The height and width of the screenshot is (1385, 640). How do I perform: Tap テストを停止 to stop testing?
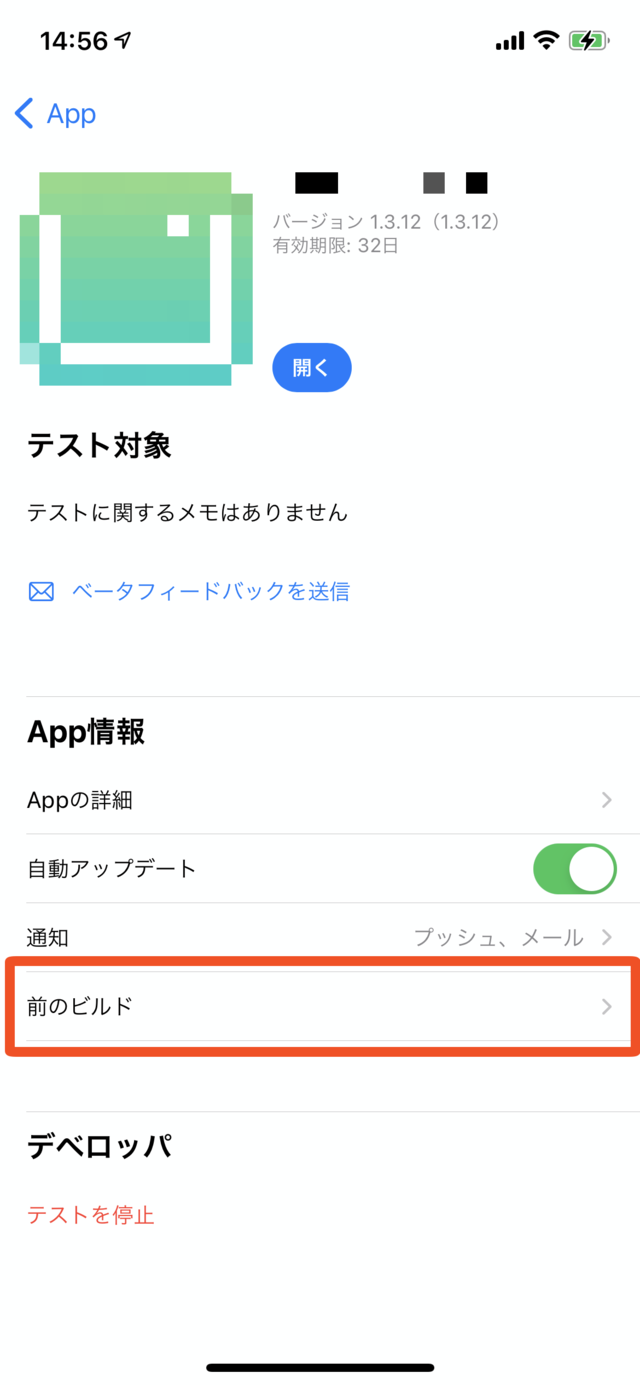coord(90,1215)
